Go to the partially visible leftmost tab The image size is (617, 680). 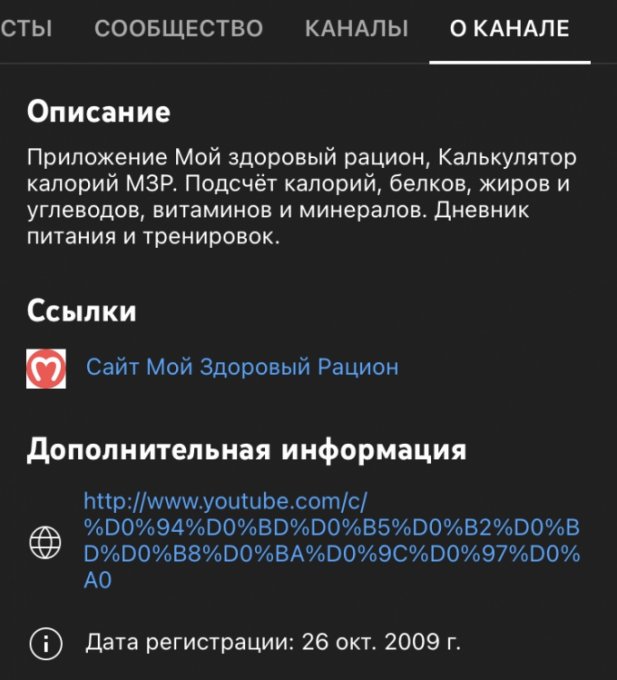coord(26,29)
